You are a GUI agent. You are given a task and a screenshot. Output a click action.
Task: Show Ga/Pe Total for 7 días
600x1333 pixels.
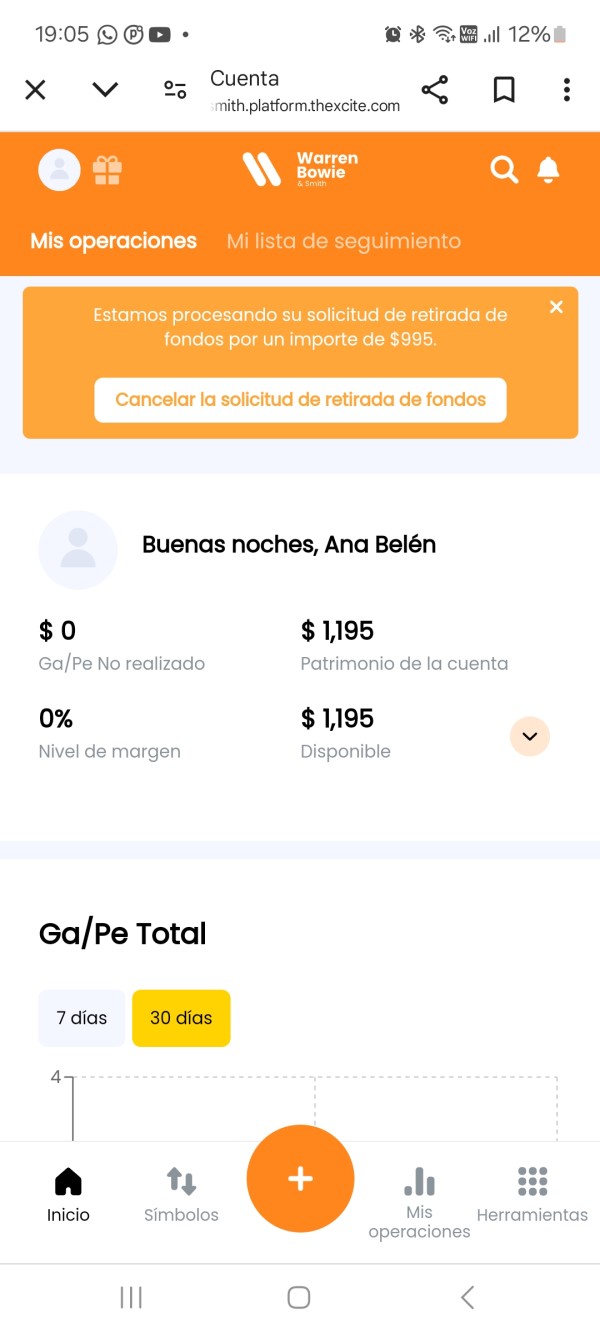coord(82,1018)
